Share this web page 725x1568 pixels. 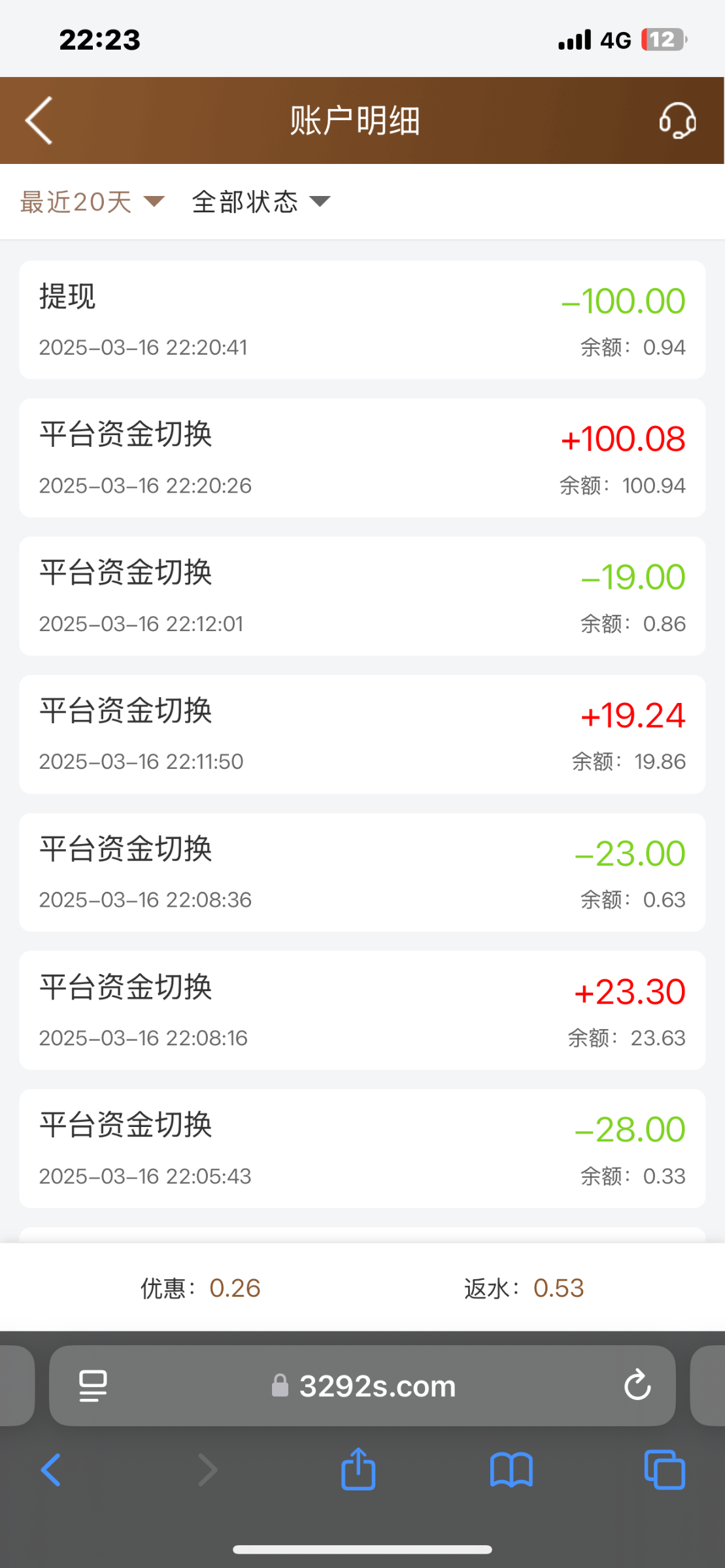pos(358,1469)
